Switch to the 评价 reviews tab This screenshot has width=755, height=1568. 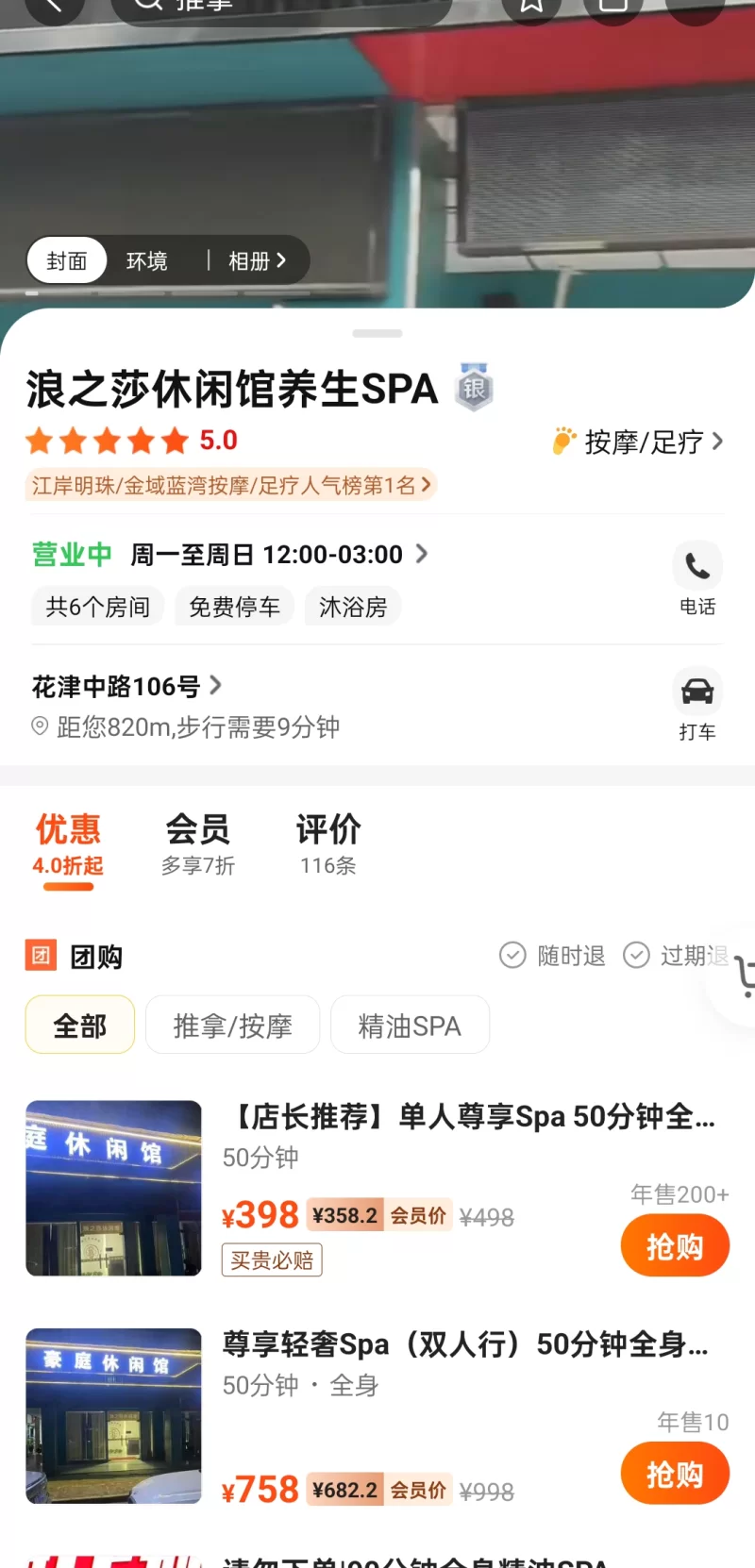pyautogui.click(x=327, y=844)
